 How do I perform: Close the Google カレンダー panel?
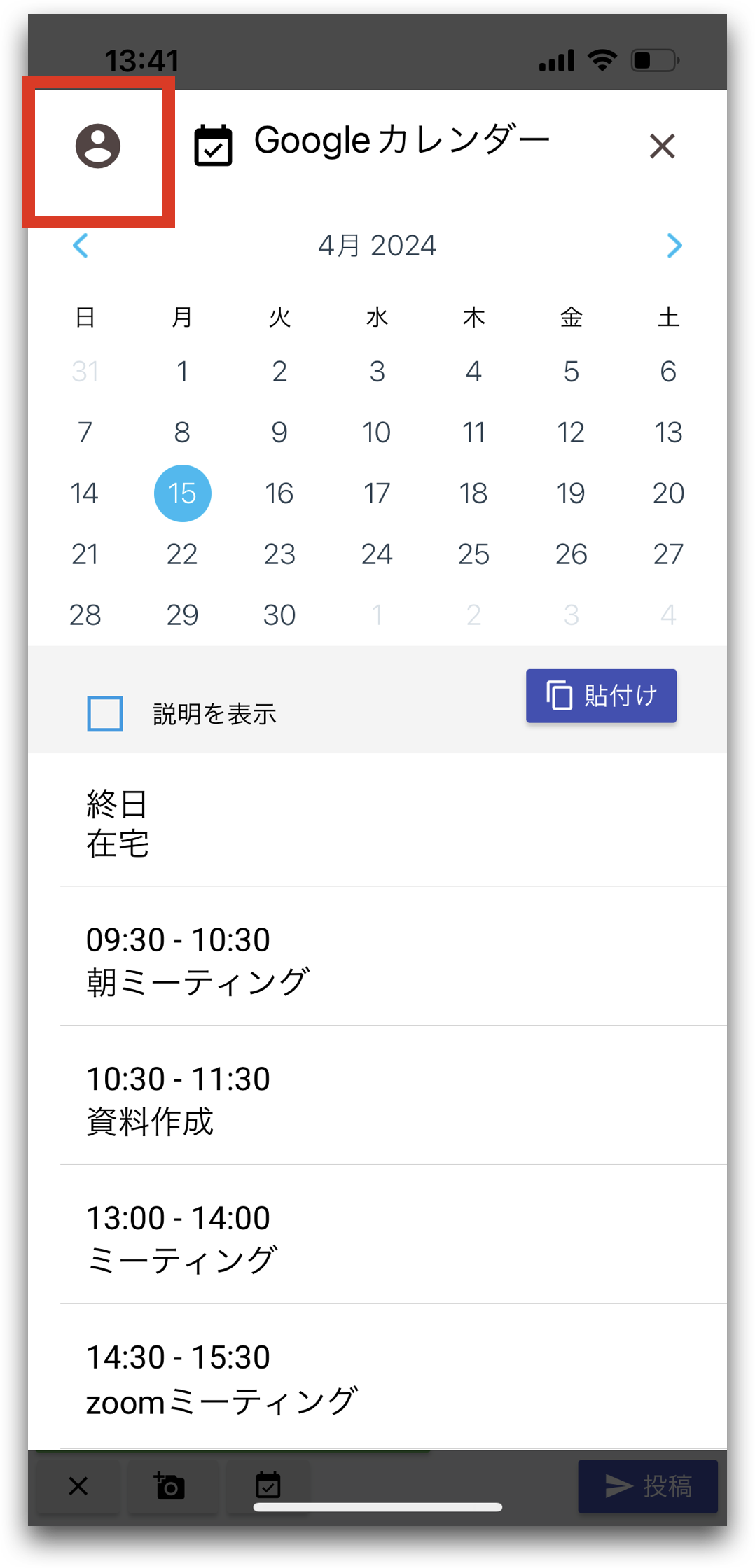pos(662,146)
